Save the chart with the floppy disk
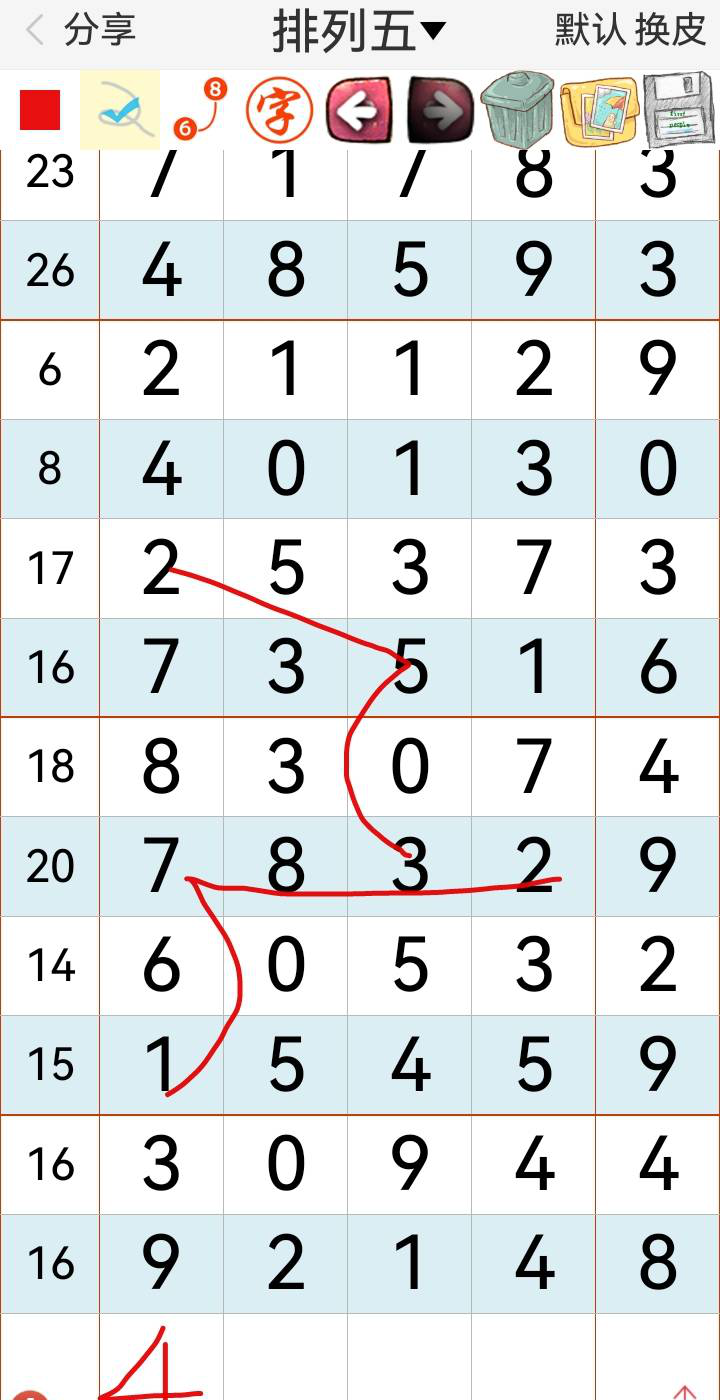 point(679,110)
